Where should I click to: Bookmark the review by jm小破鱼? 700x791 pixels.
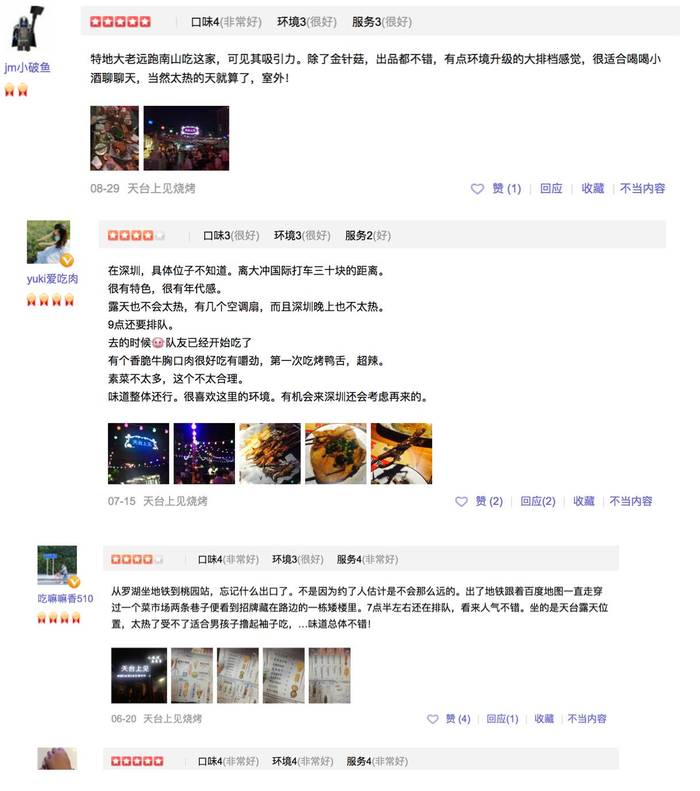[593, 188]
